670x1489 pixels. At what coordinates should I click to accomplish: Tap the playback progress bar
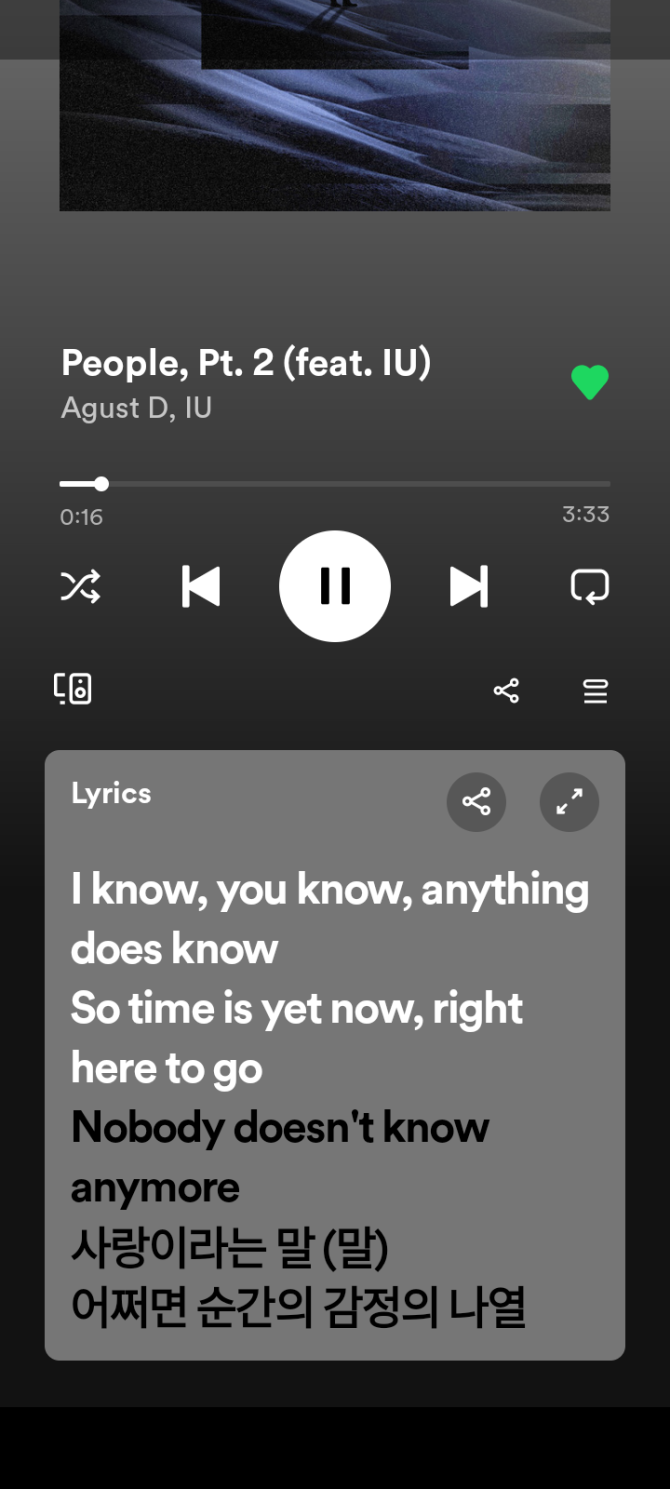coord(335,484)
